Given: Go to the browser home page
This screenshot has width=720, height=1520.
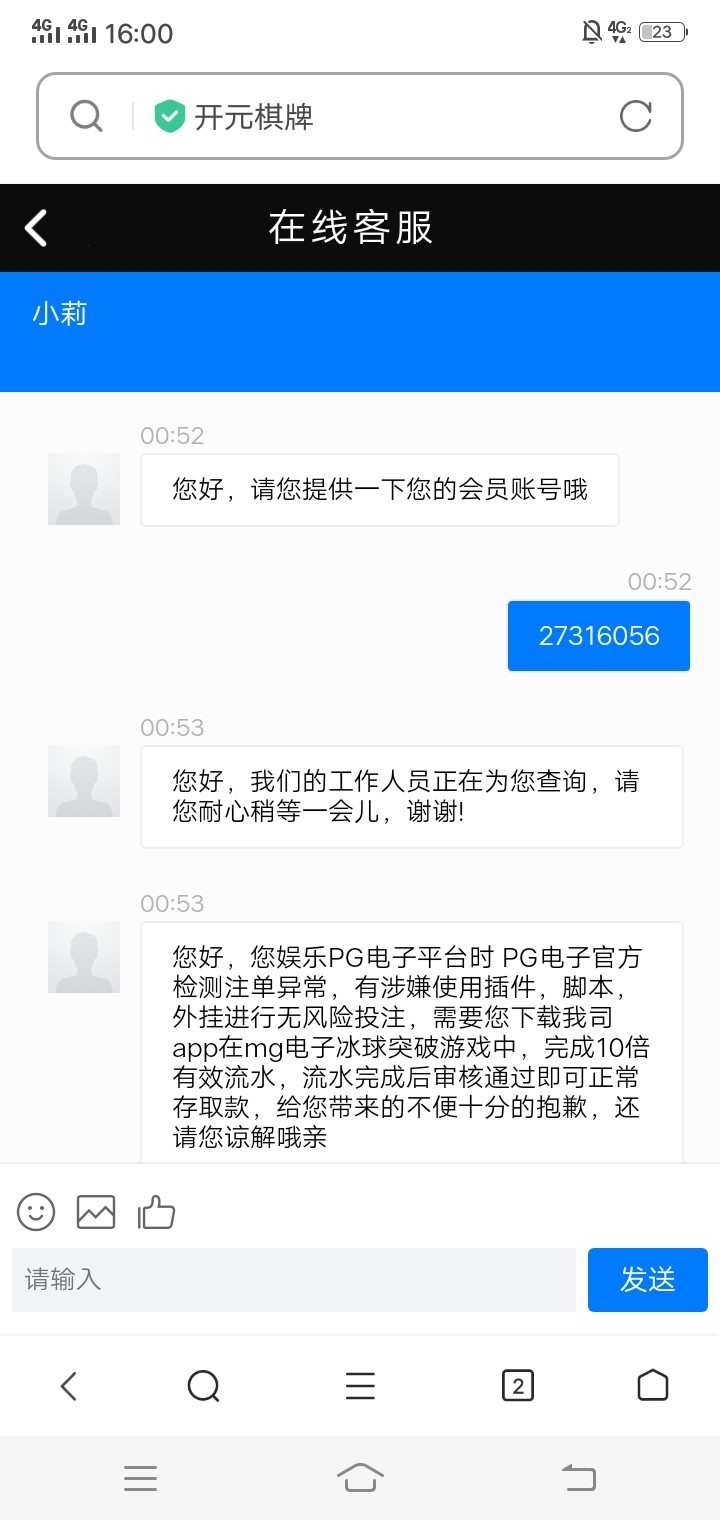Looking at the screenshot, I should [x=652, y=1386].
